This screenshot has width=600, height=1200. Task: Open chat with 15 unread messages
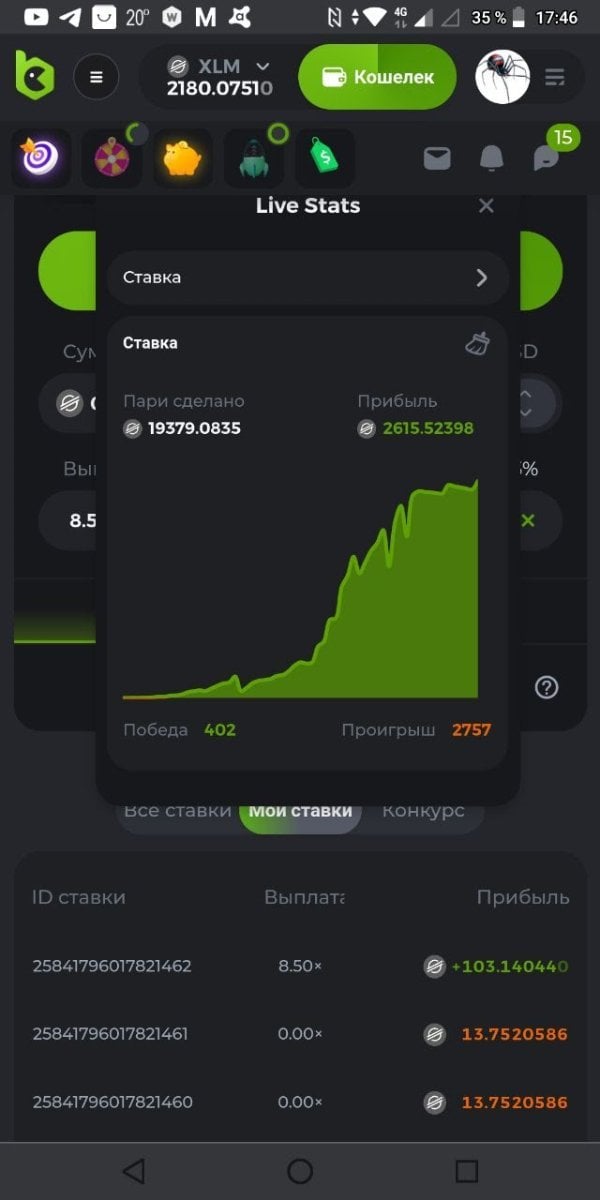point(546,157)
